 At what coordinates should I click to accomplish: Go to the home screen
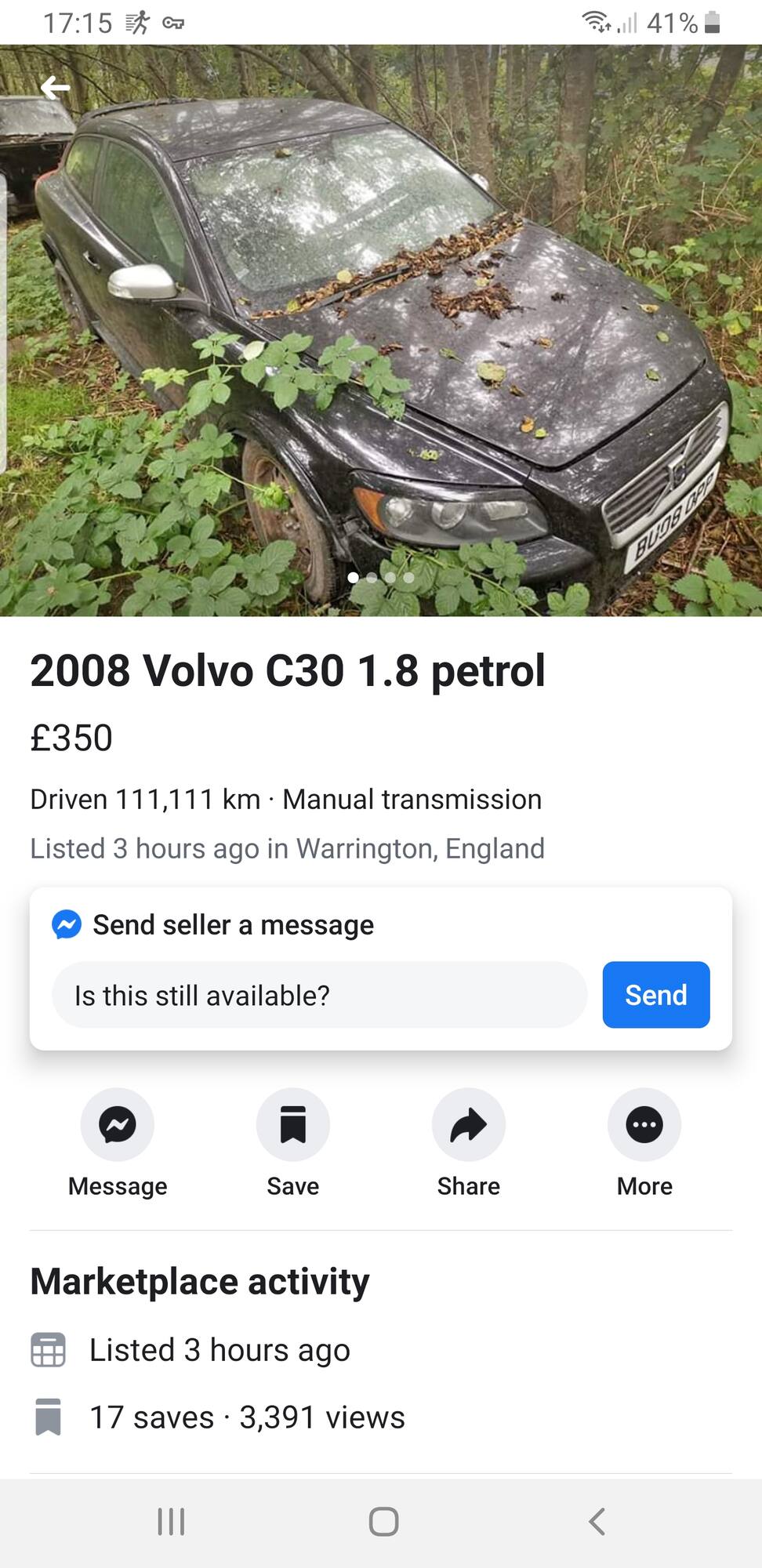click(x=383, y=1522)
